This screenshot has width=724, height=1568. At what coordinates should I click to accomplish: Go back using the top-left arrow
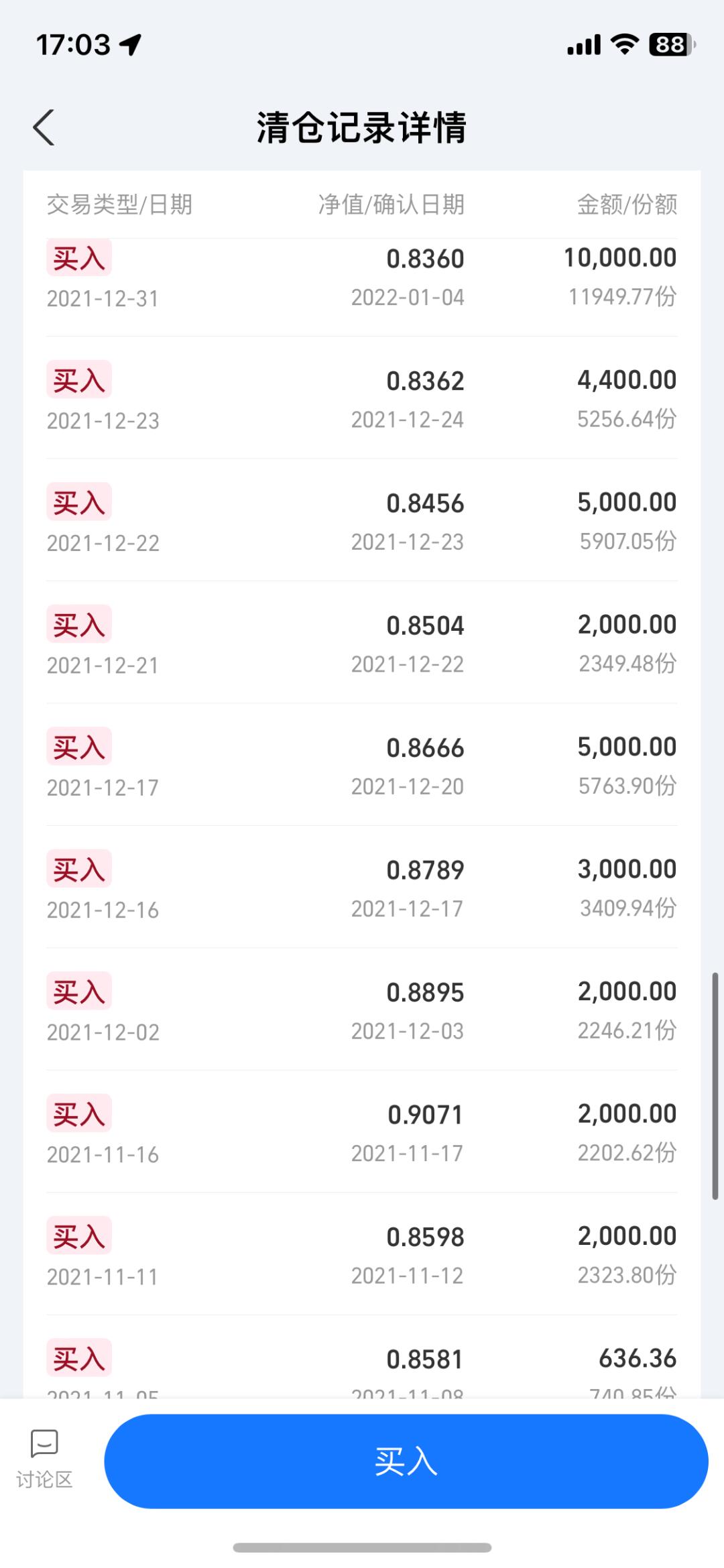click(44, 127)
